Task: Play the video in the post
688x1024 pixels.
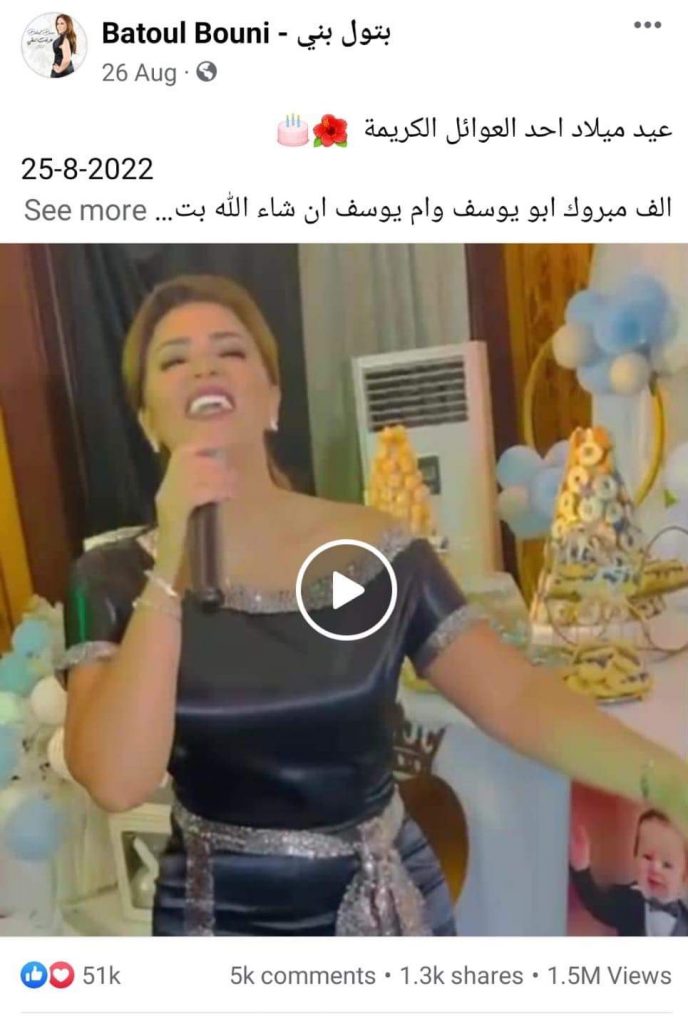Action: point(346,590)
